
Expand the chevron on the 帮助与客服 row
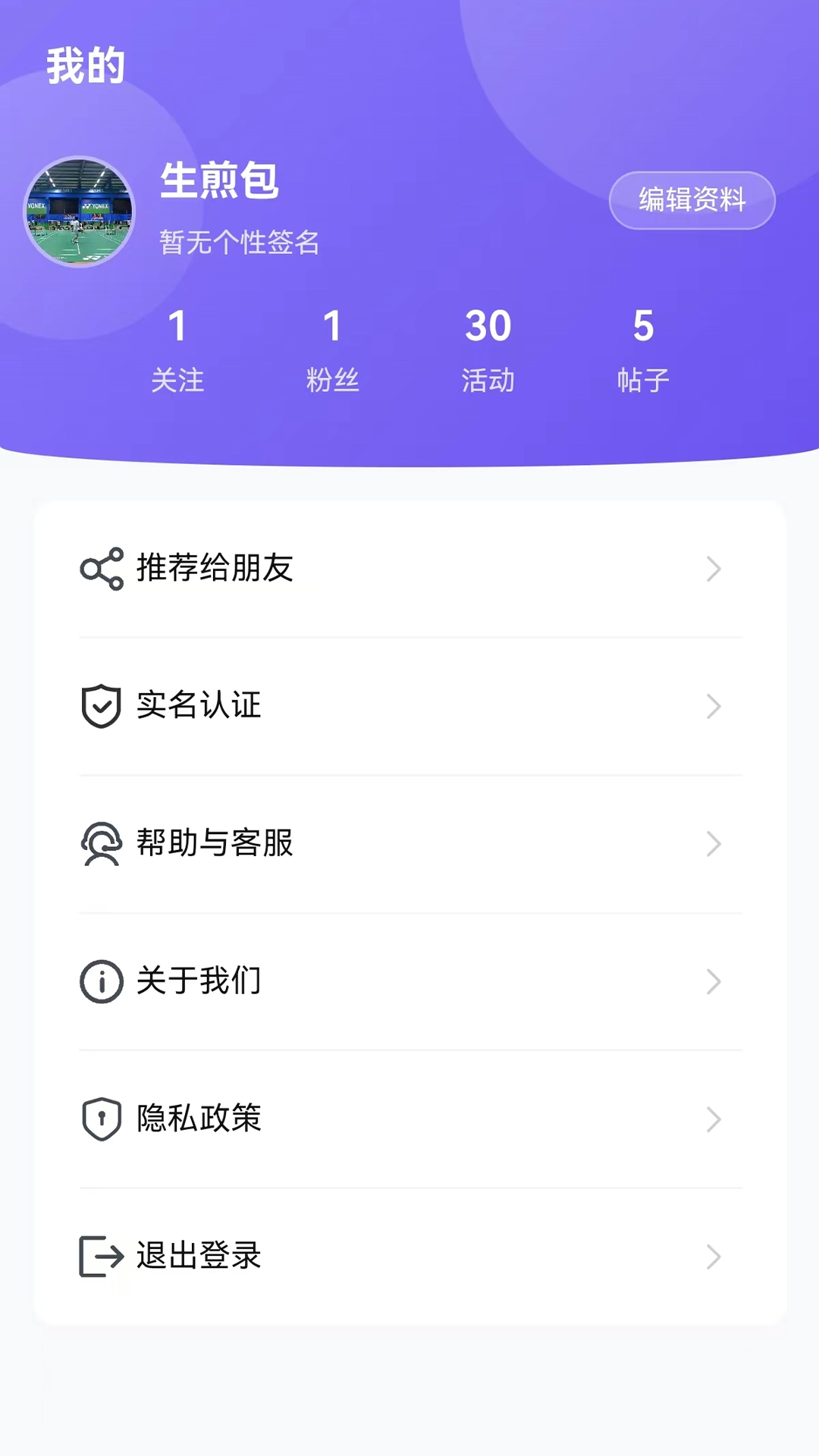pos(714,844)
